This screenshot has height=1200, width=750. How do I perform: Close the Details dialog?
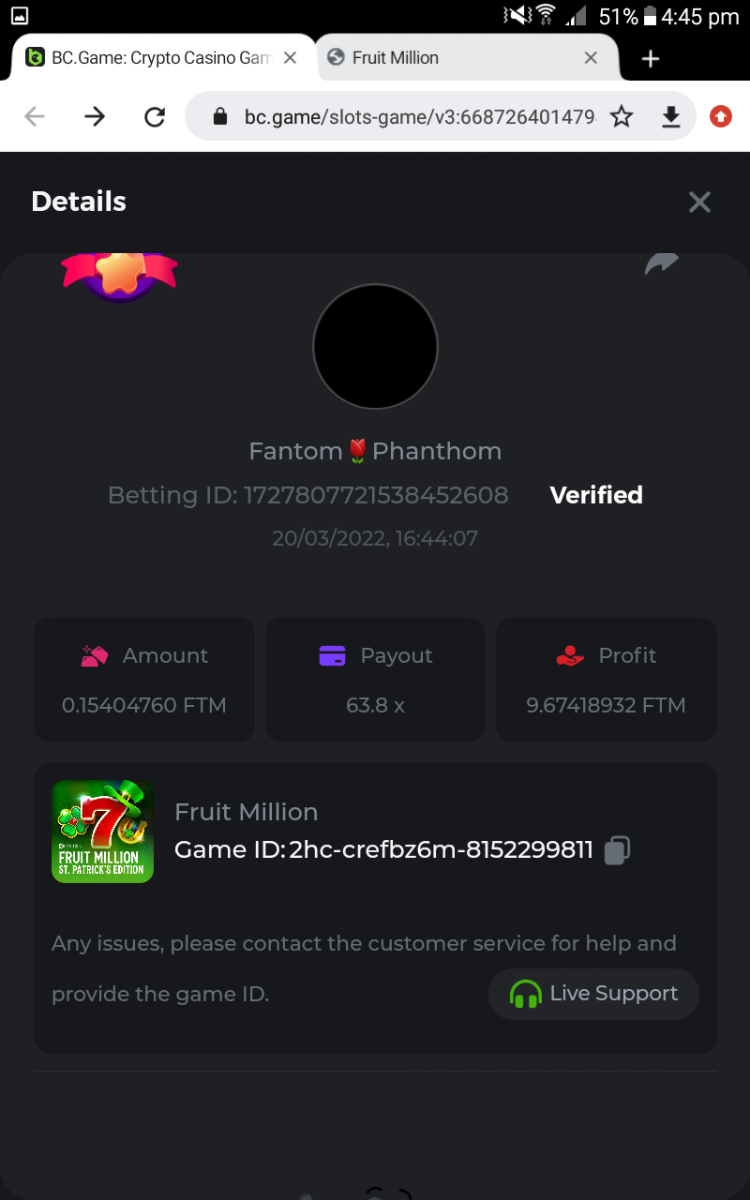(x=699, y=202)
